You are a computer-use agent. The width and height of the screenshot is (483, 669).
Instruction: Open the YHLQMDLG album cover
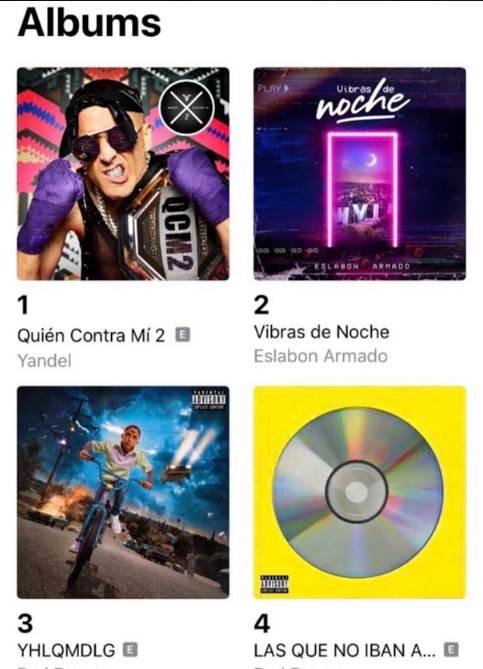tap(123, 492)
